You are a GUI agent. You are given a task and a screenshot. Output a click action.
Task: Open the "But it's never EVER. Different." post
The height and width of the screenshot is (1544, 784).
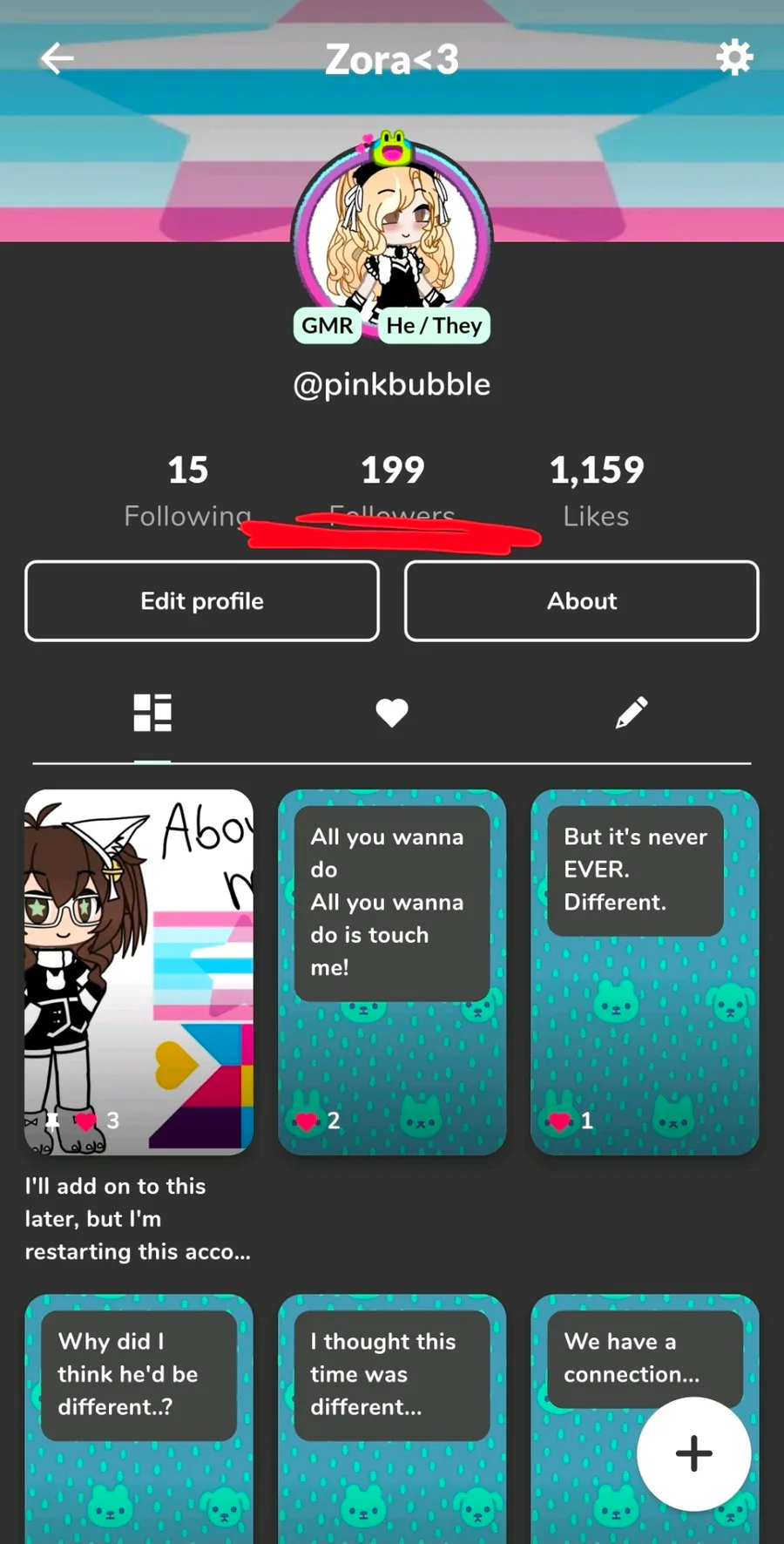645,972
